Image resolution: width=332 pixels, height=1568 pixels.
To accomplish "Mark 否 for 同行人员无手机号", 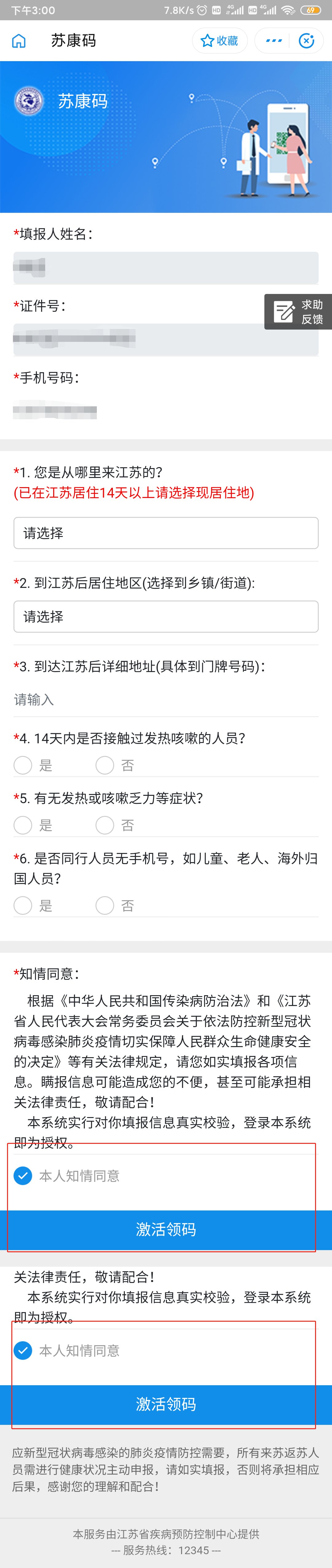I will (105, 906).
